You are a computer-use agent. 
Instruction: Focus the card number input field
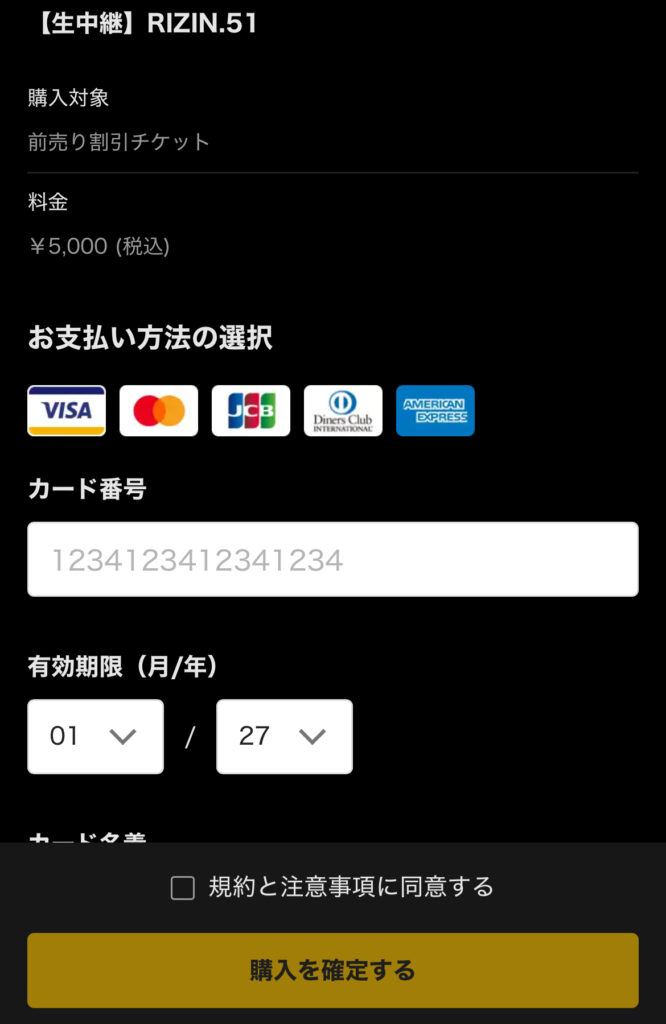pos(332,559)
